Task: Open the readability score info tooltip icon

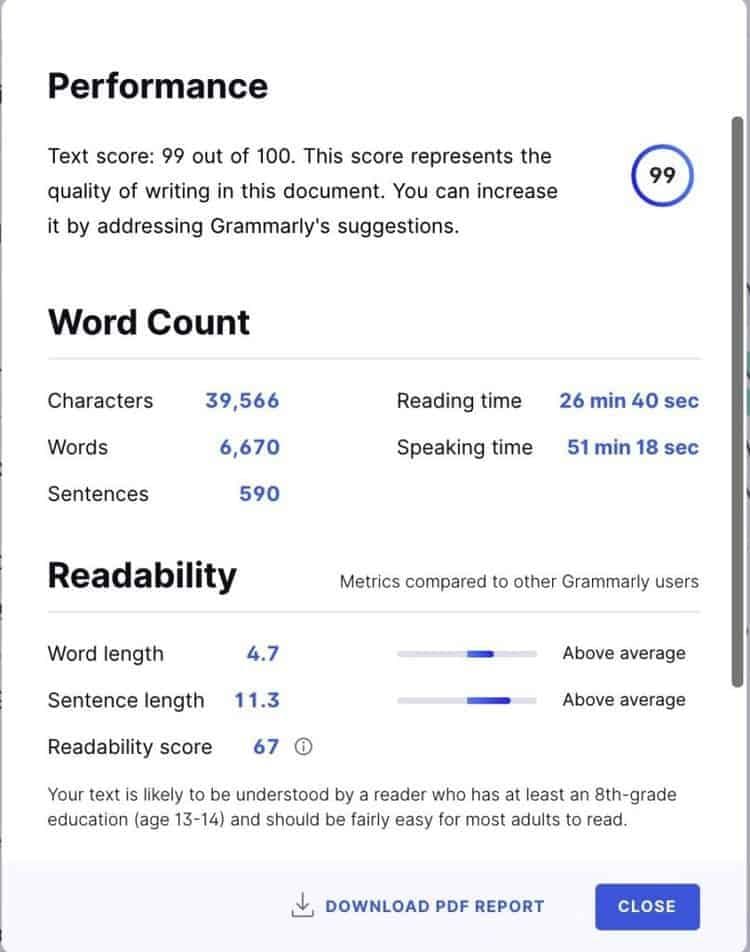Action: coord(303,747)
